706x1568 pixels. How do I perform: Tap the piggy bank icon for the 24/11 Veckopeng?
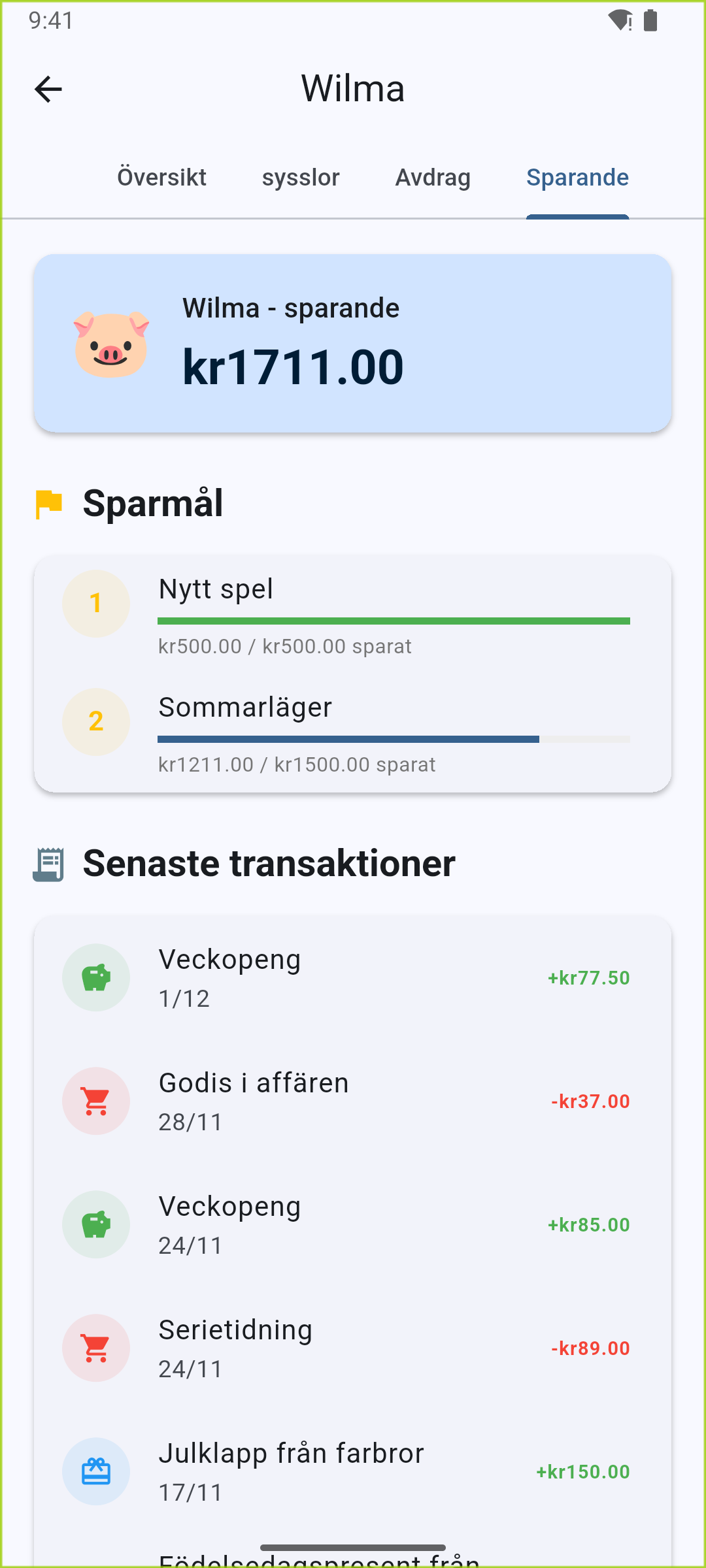(x=95, y=1224)
